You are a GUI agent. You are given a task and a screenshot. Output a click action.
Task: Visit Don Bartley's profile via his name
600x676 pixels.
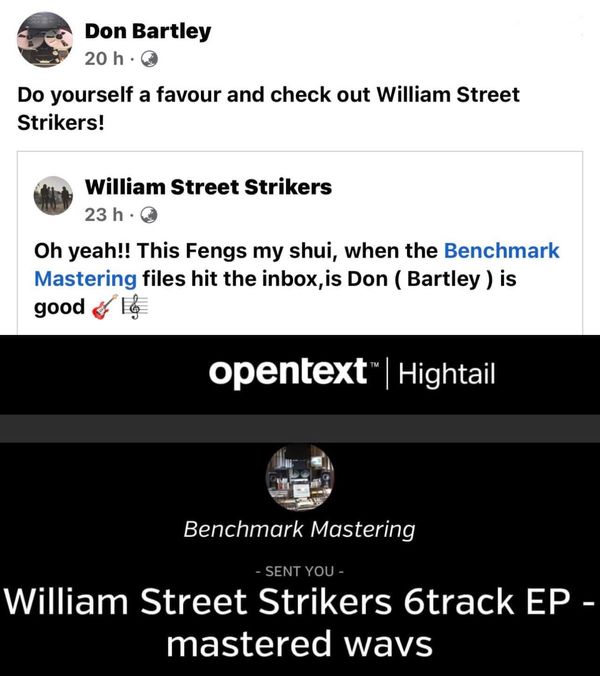point(147,31)
